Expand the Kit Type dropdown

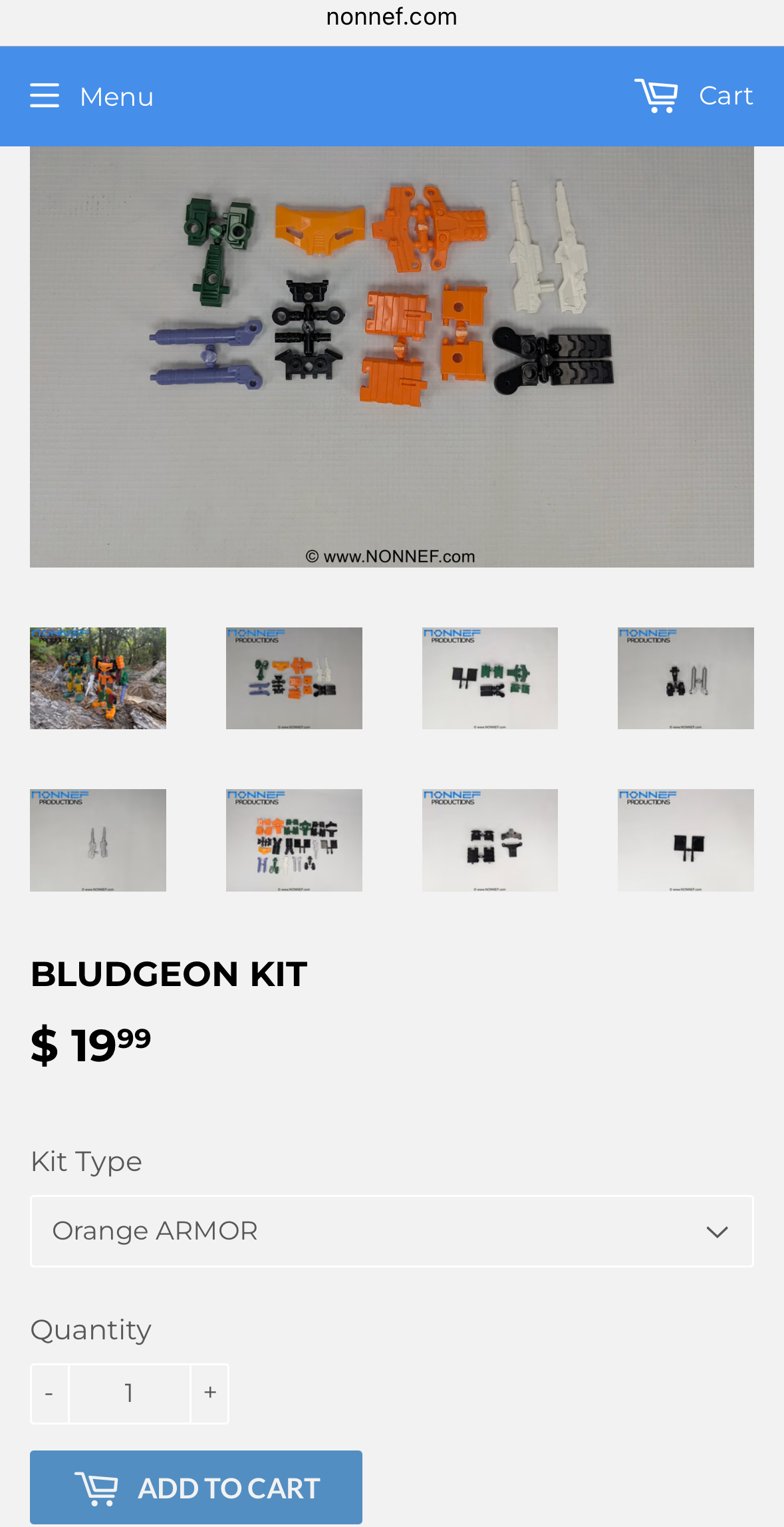[x=392, y=1231]
